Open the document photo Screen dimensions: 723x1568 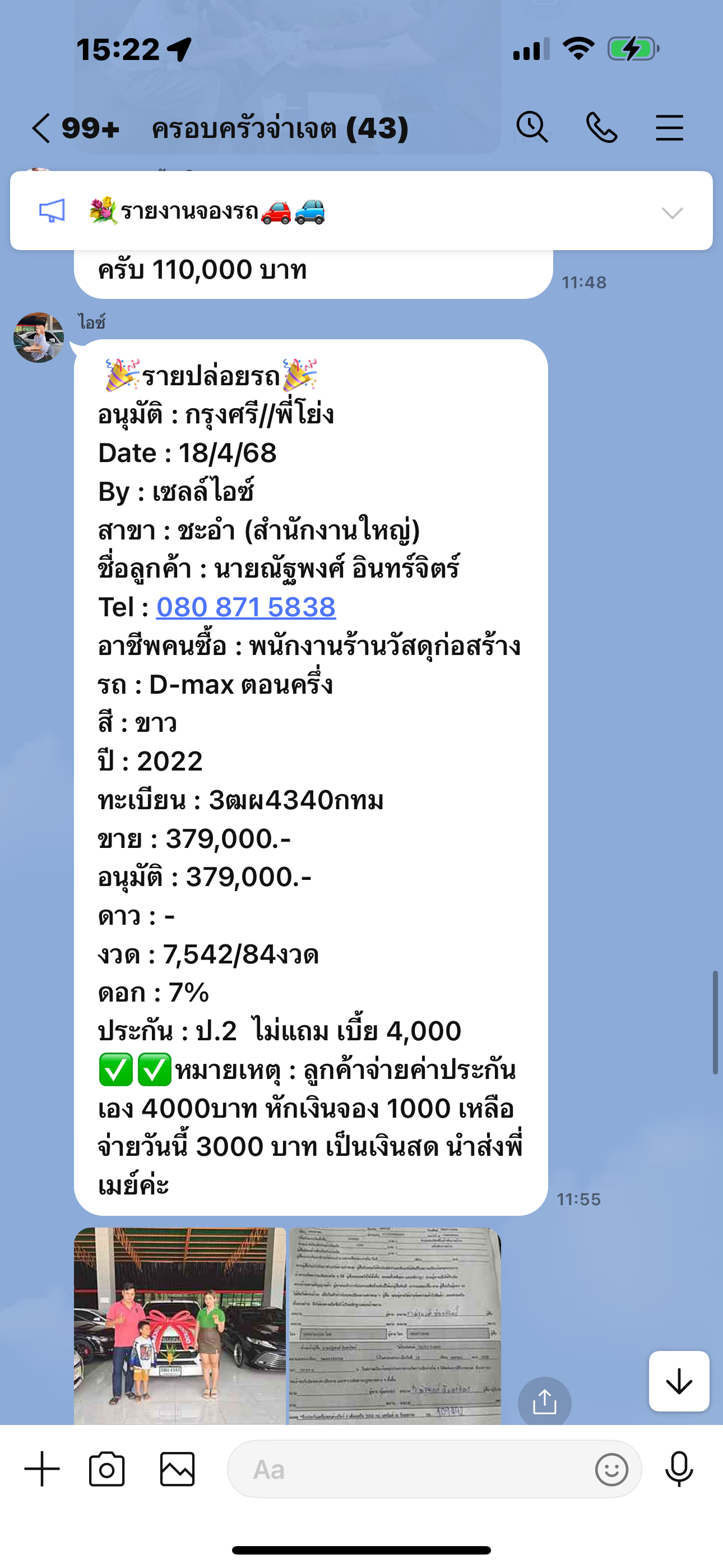tap(395, 1326)
